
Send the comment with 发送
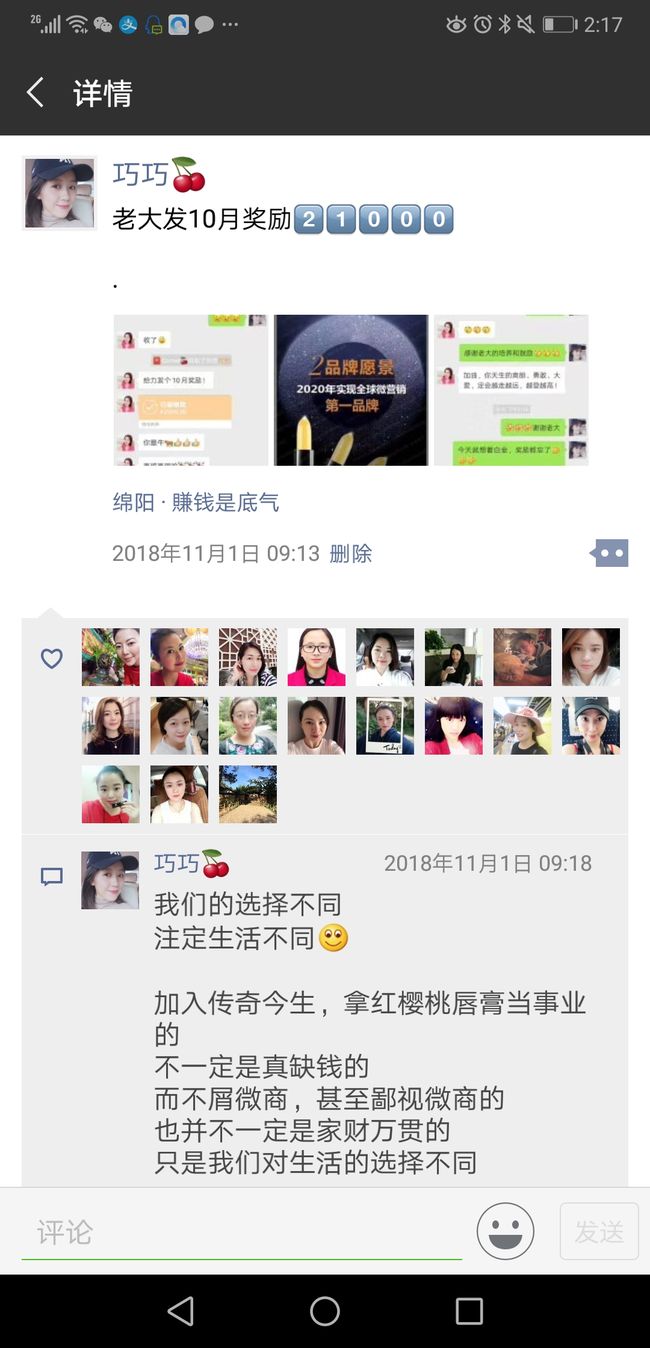click(x=599, y=1231)
